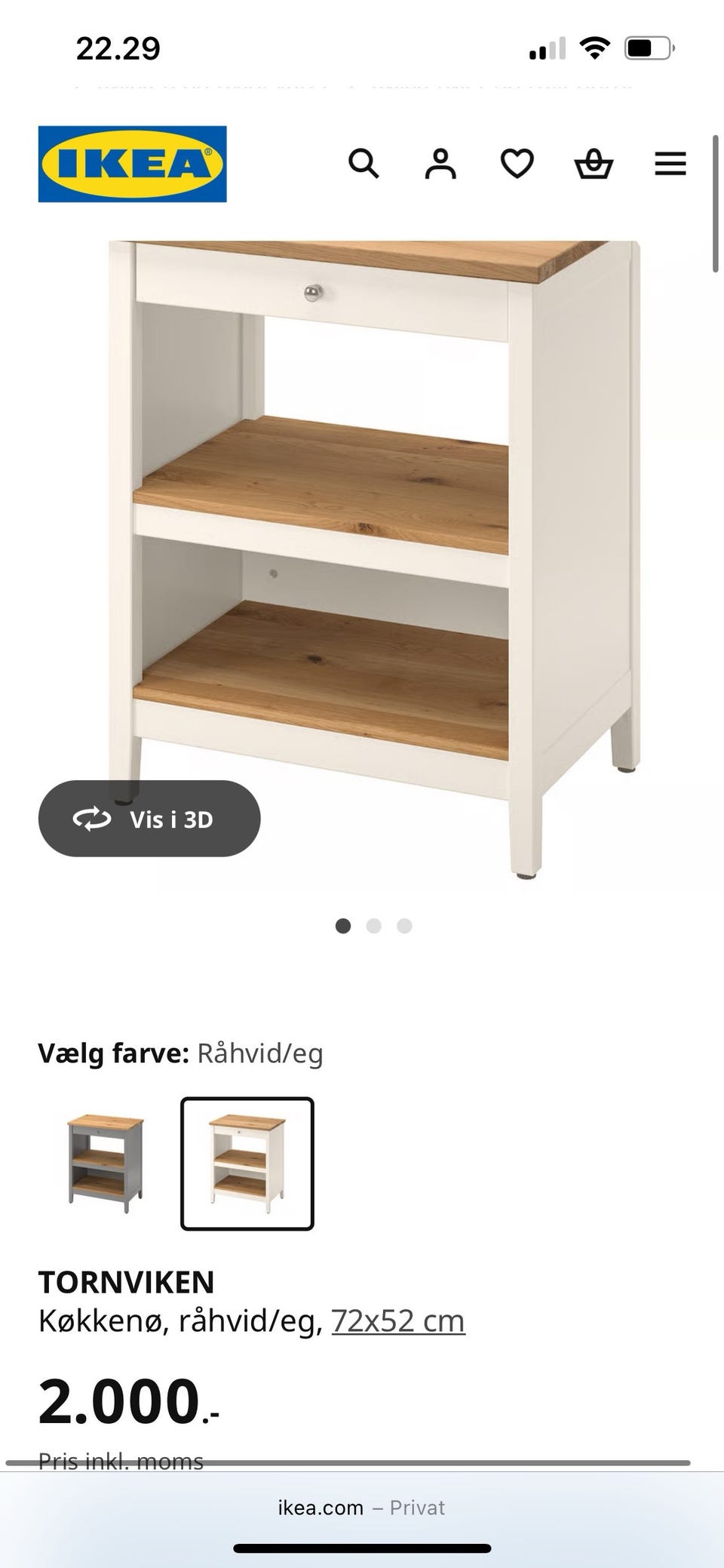Screen dimensions: 724x1568
Task: Tap Privat label in browser bar
Action: coord(417,1507)
